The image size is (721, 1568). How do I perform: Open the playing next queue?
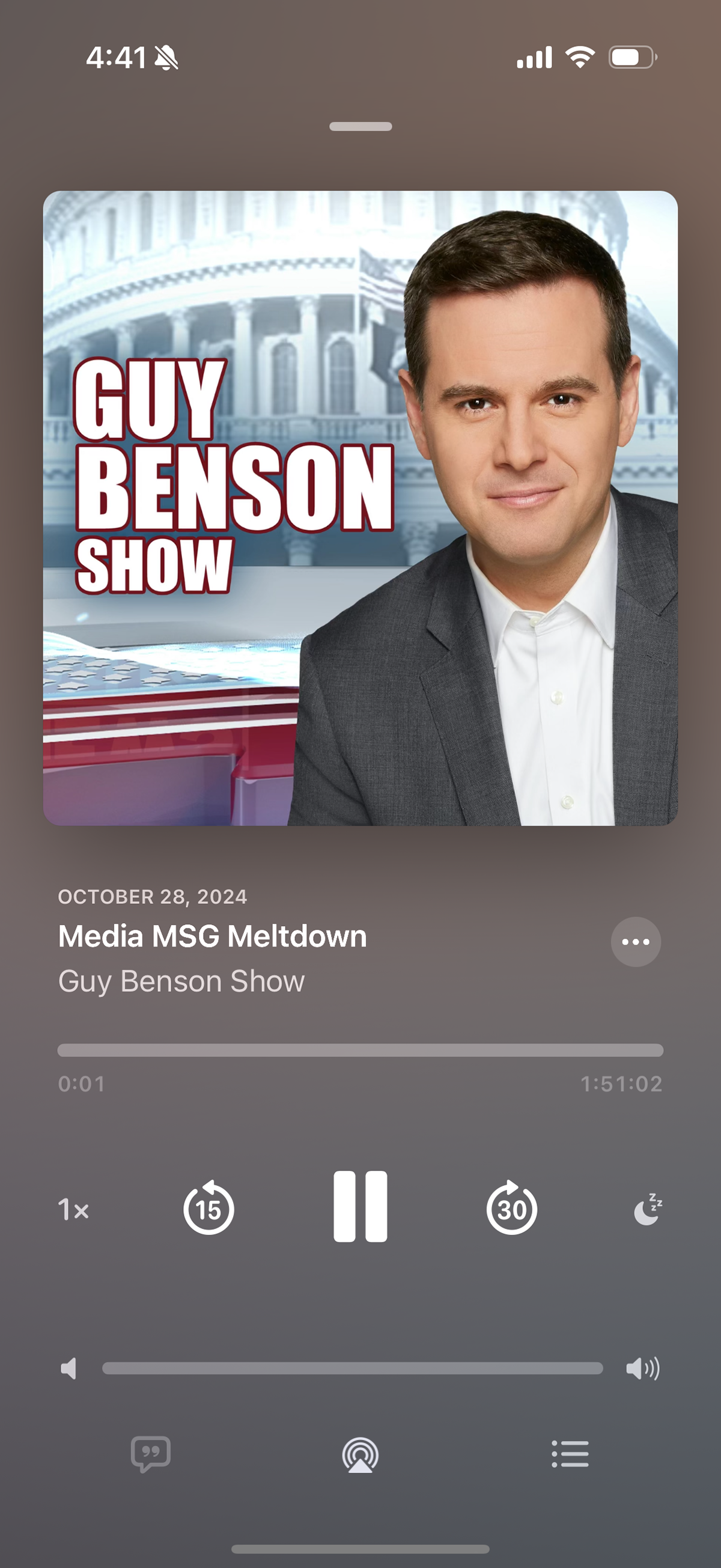click(570, 1454)
